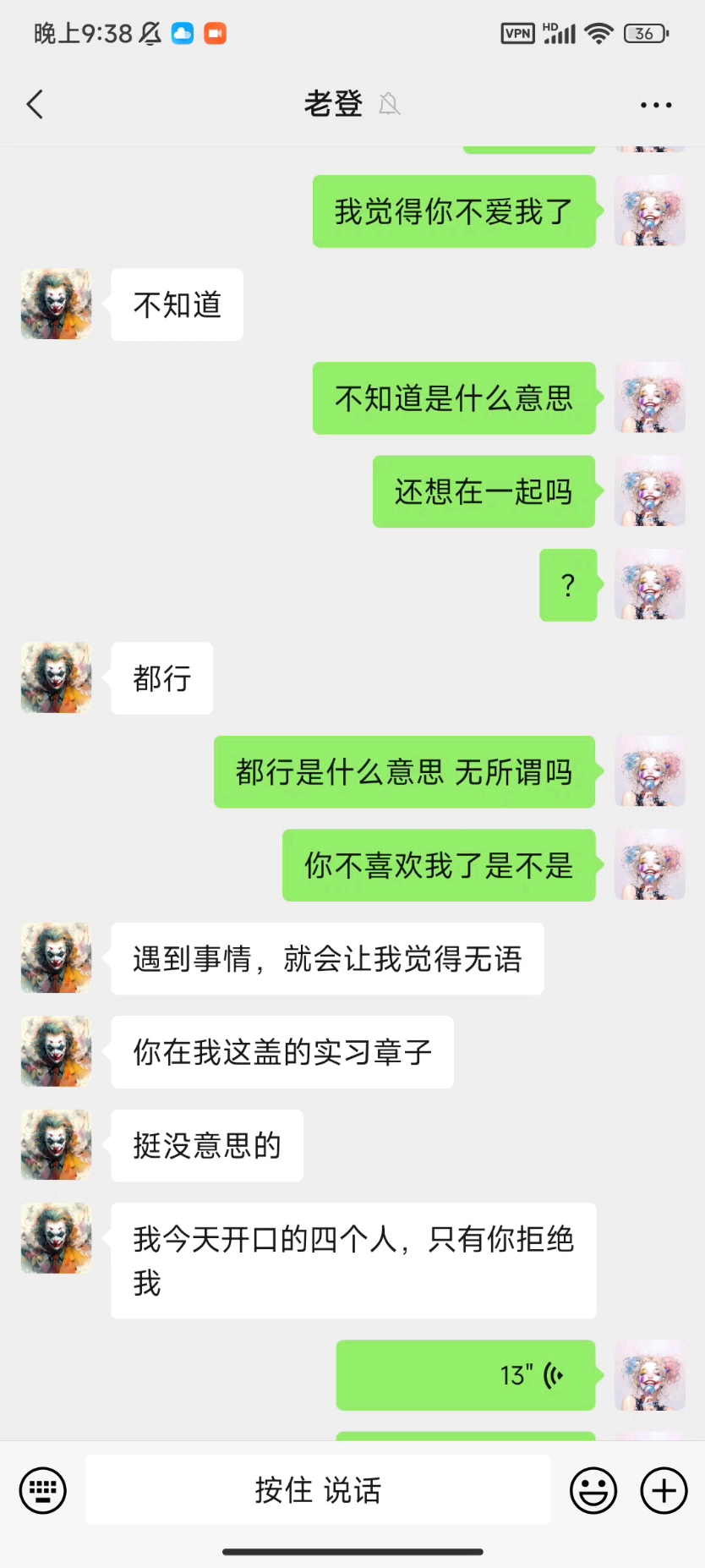The height and width of the screenshot is (1568, 705).
Task: Go back to the chat list
Action: (x=35, y=105)
